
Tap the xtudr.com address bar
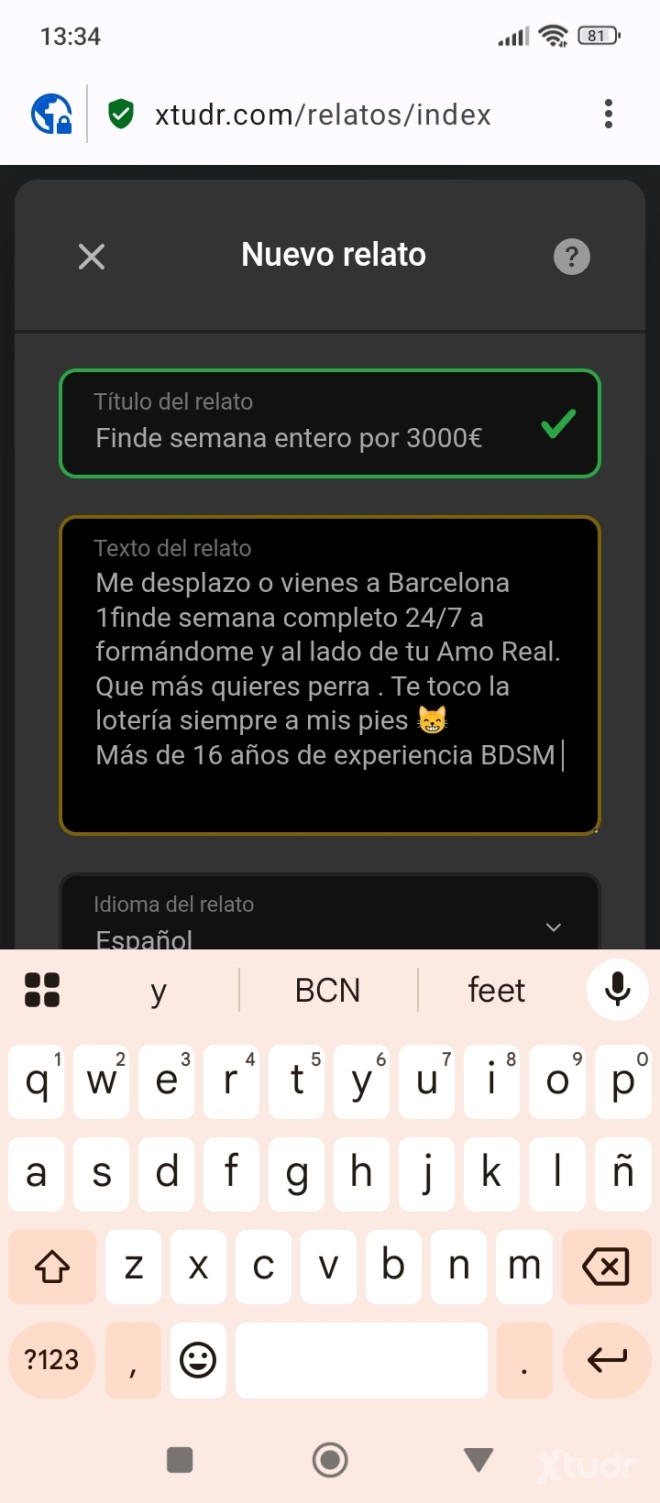[x=323, y=114]
